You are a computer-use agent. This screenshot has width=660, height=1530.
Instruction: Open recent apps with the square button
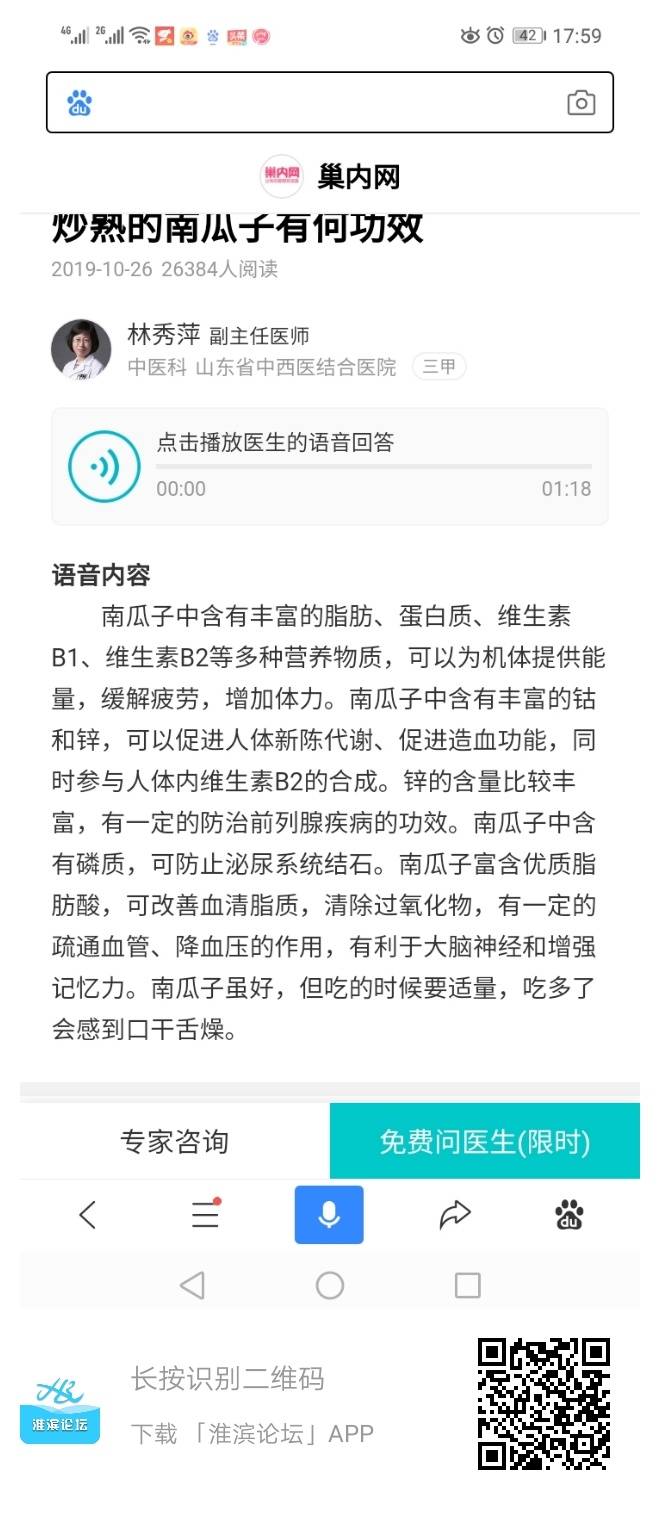(467, 1285)
